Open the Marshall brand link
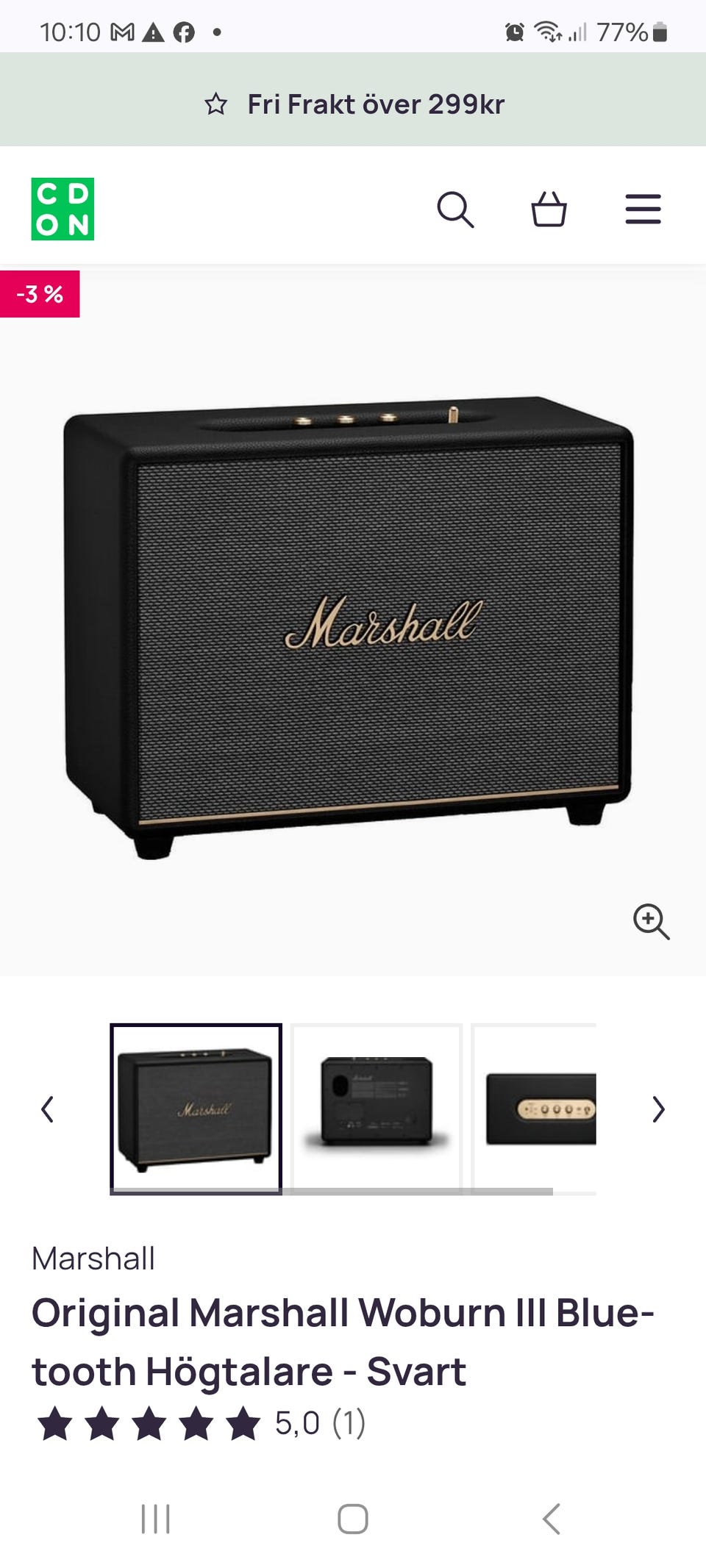The width and height of the screenshot is (706, 1568). pos(93,1259)
